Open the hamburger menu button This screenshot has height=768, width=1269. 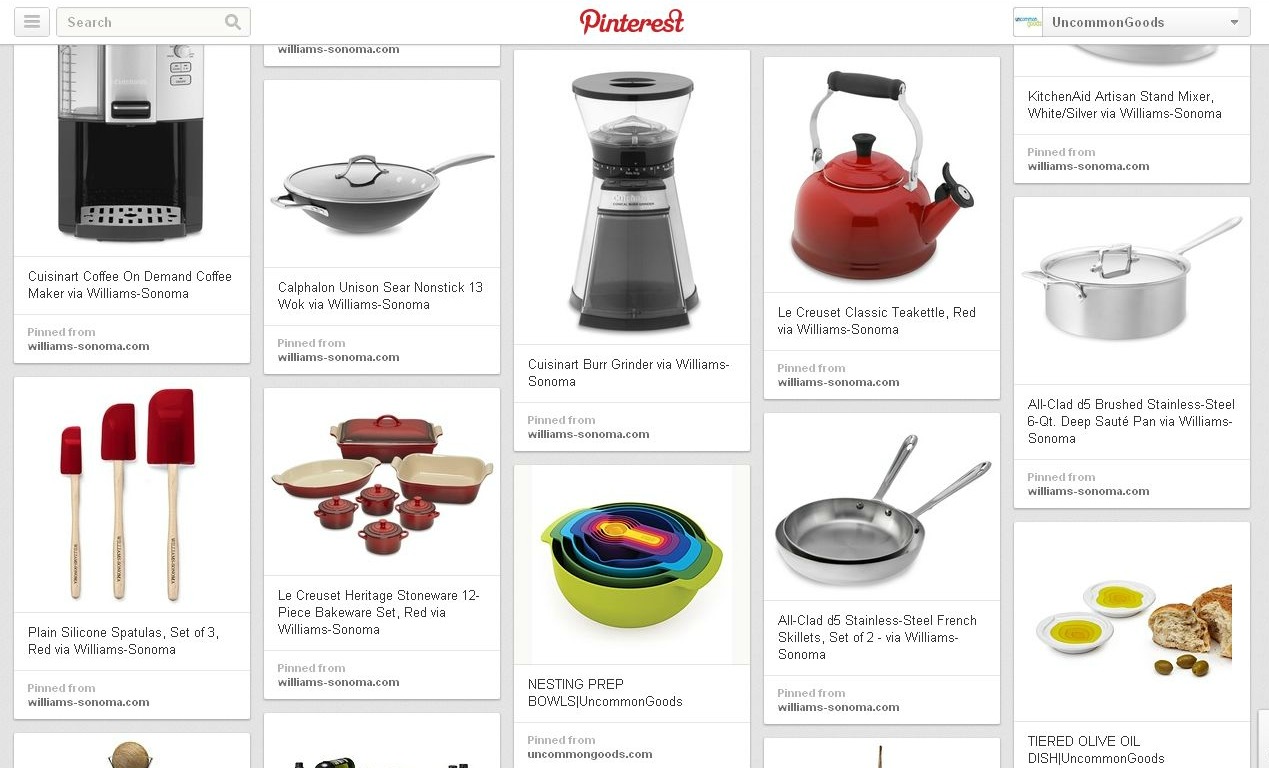pyautogui.click(x=32, y=22)
